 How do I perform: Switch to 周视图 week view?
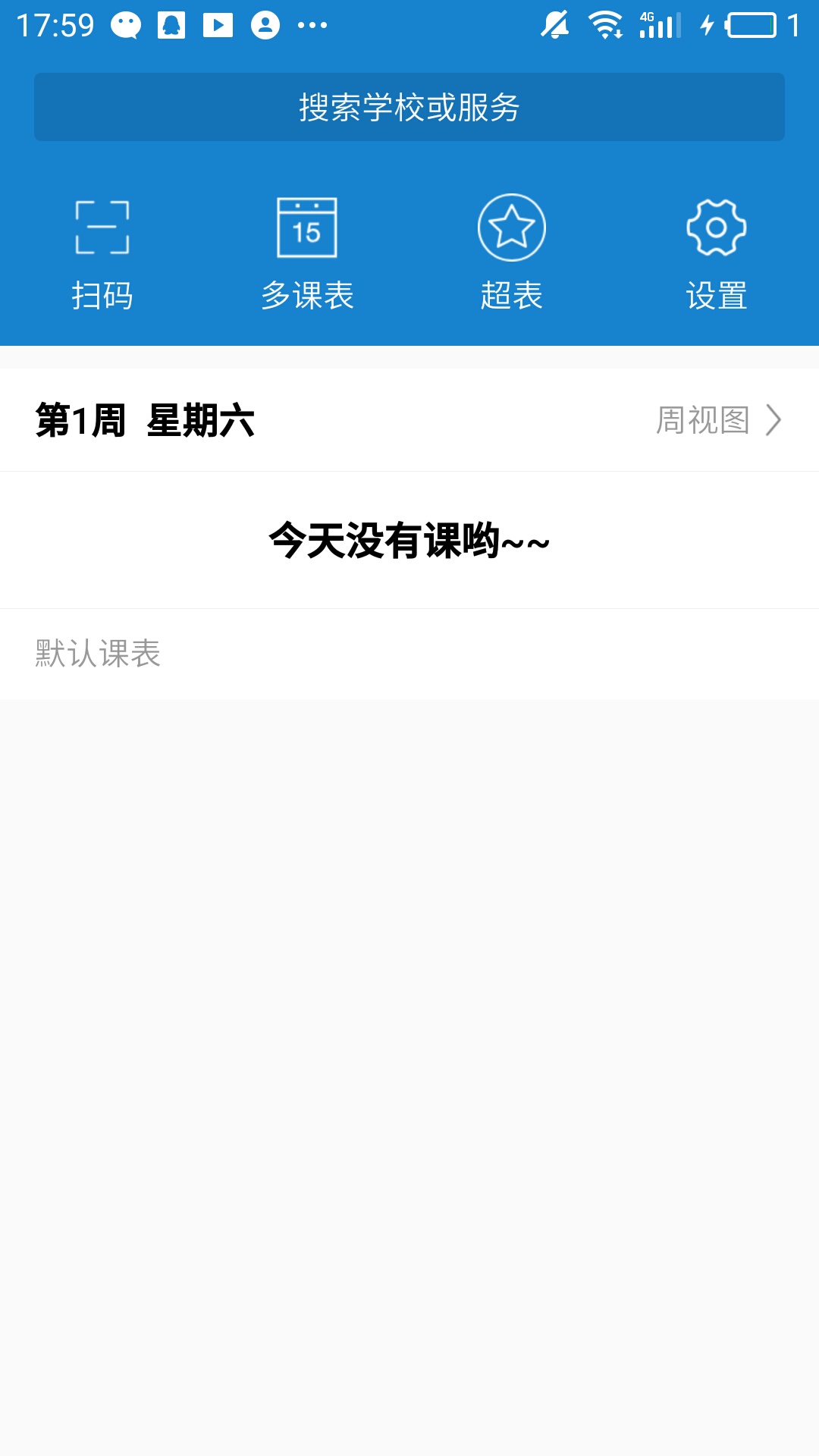point(719,420)
